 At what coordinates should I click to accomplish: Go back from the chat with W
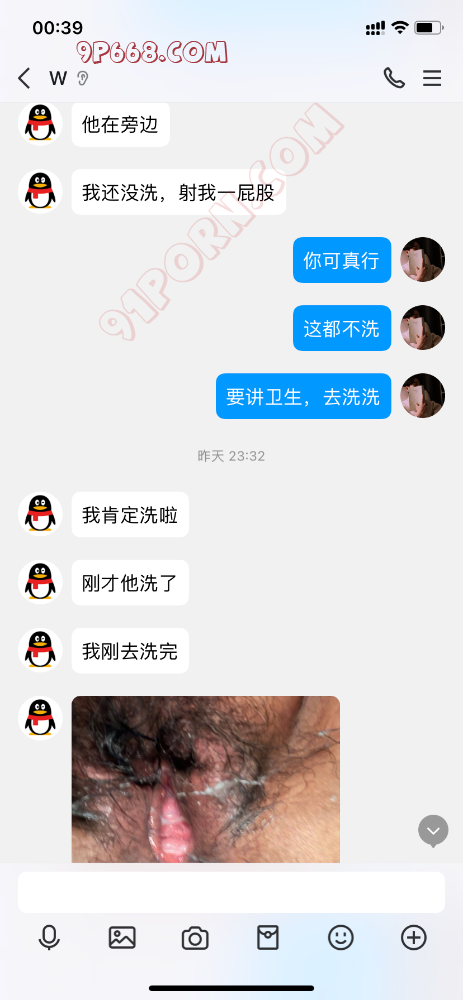24,78
